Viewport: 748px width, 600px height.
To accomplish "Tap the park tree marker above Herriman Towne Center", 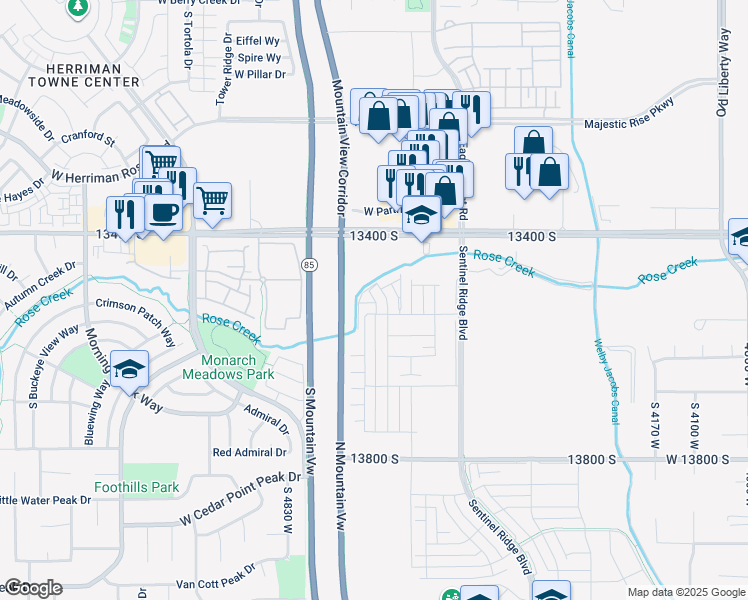I will pyautogui.click(x=77, y=8).
